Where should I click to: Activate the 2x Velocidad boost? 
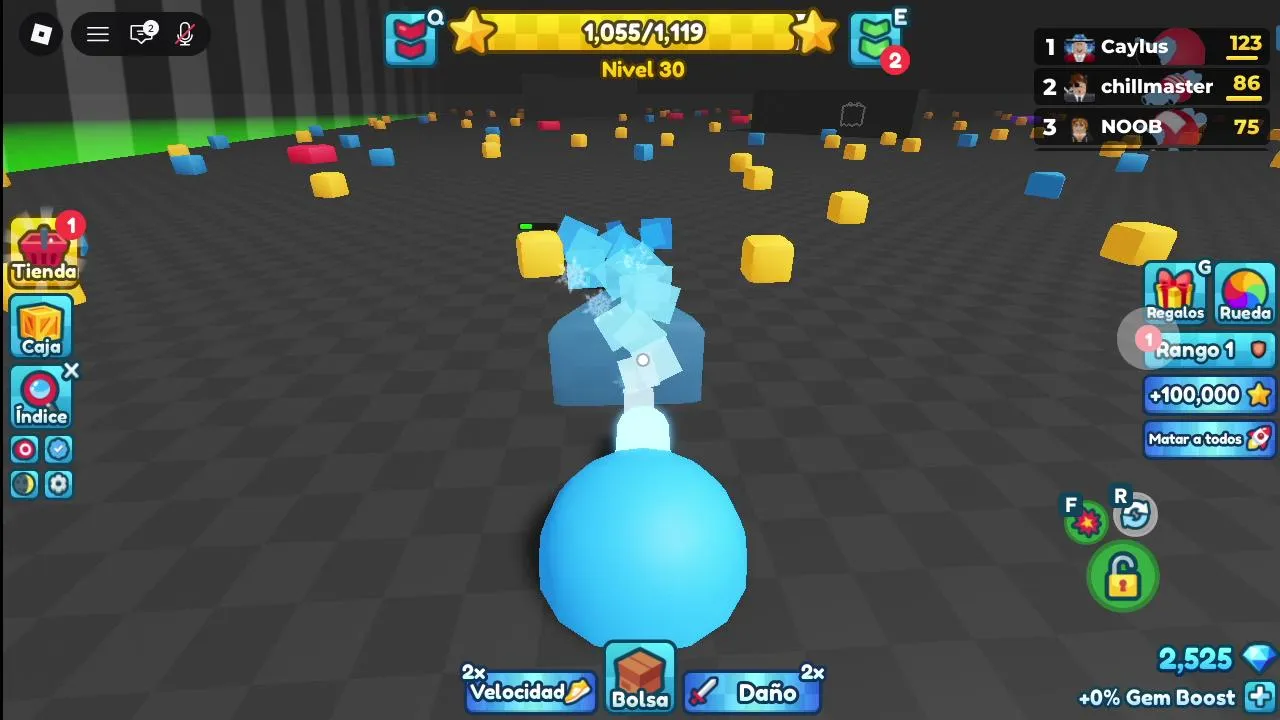pyautogui.click(x=530, y=692)
